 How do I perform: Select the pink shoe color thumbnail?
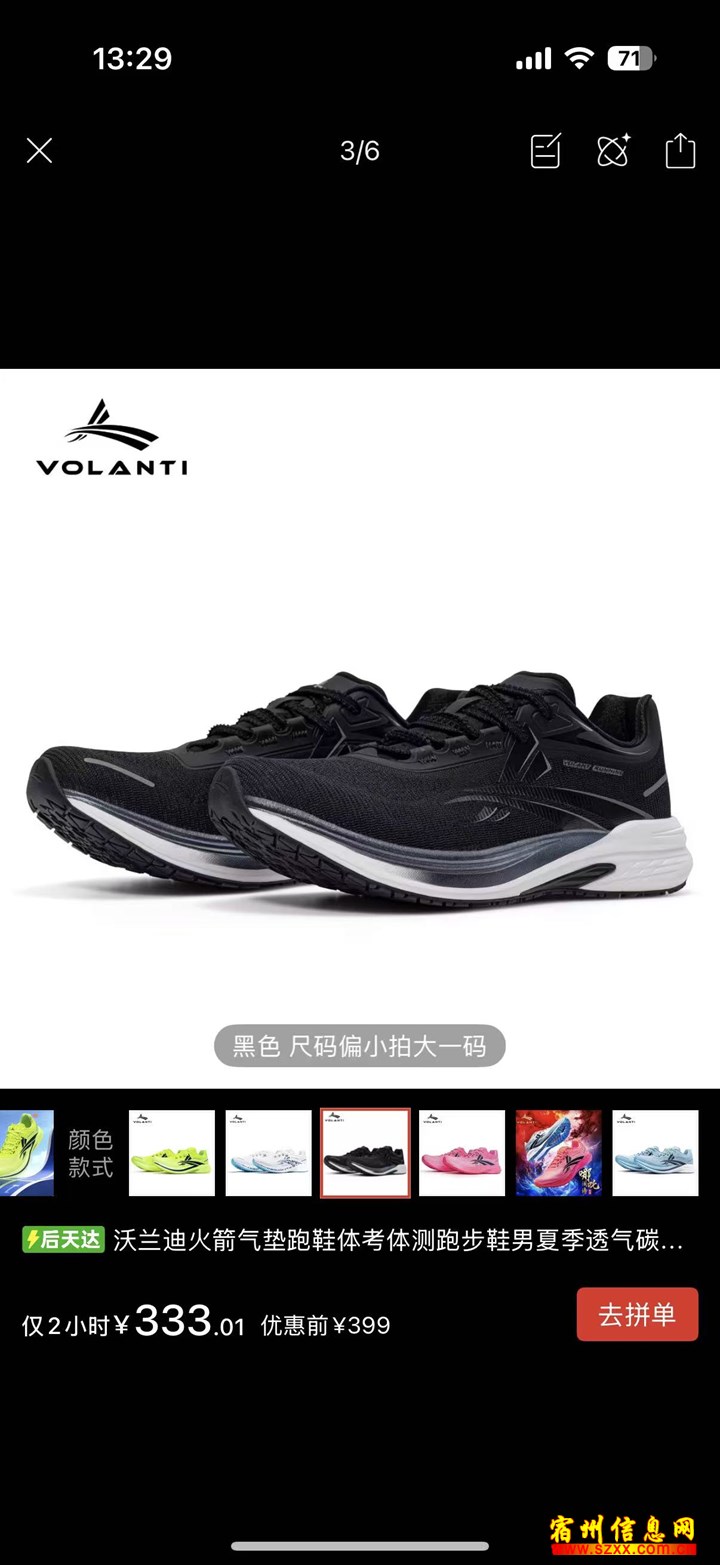[462, 1153]
